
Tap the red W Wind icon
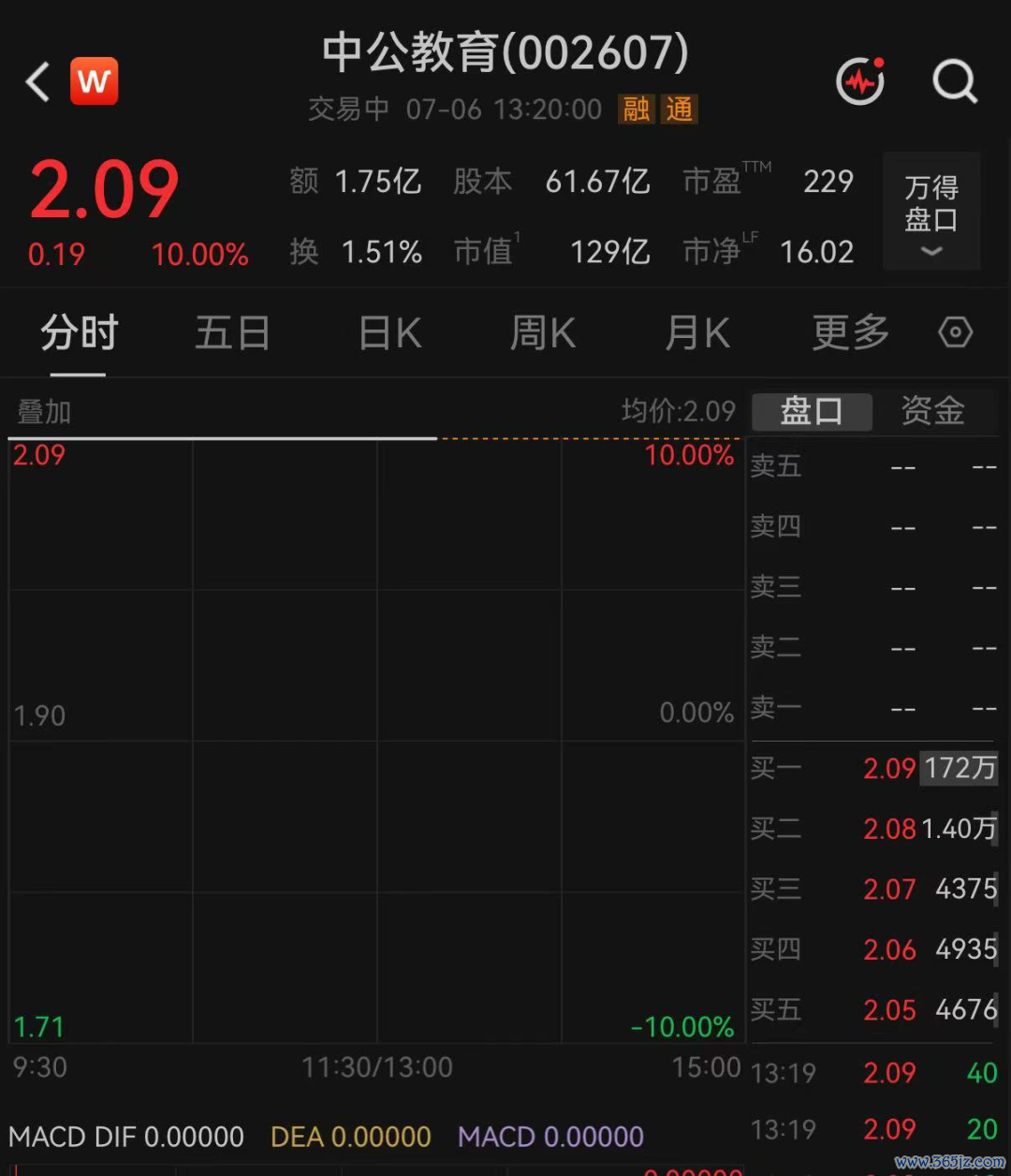[x=94, y=81]
